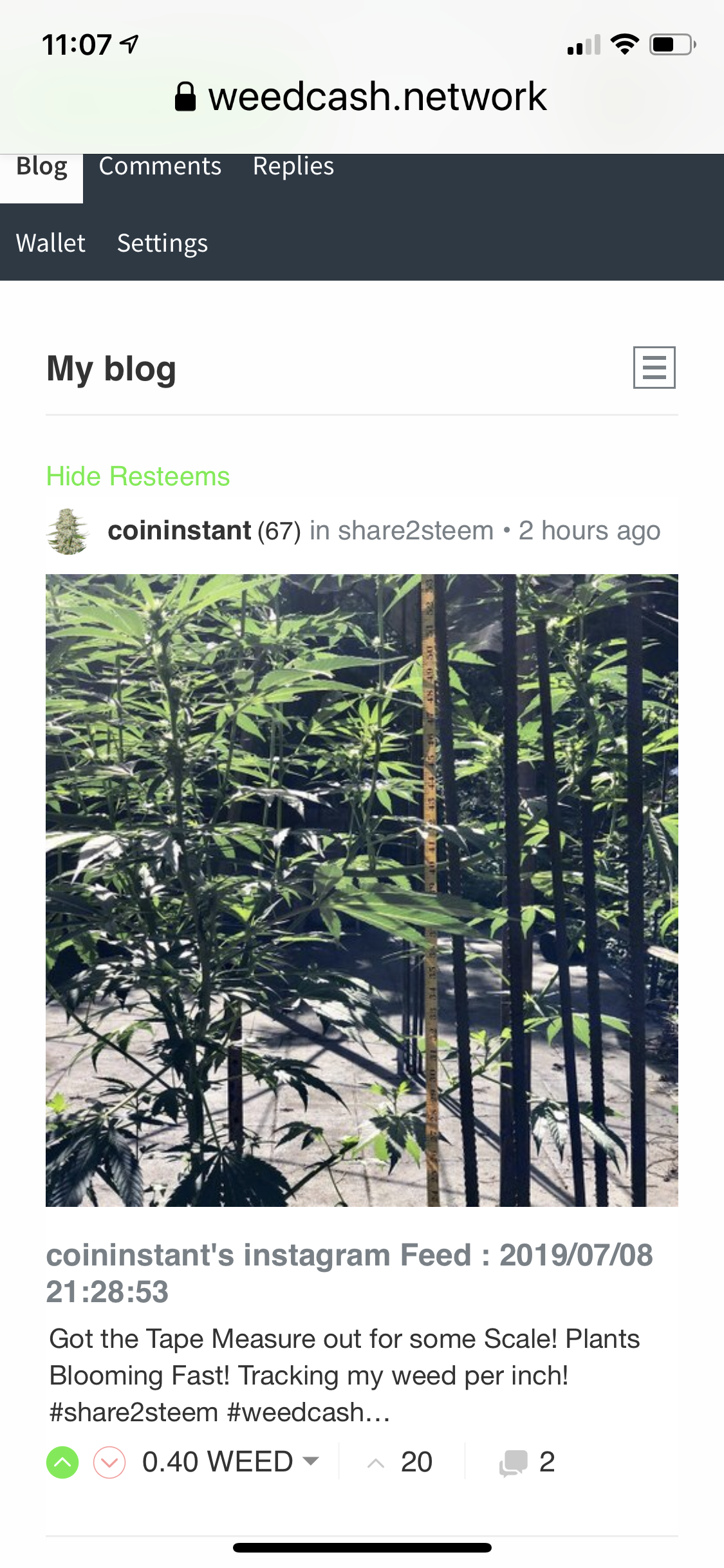Switch to the Replies tab
Viewport: 724px width, 1568px height.
pos(293,167)
